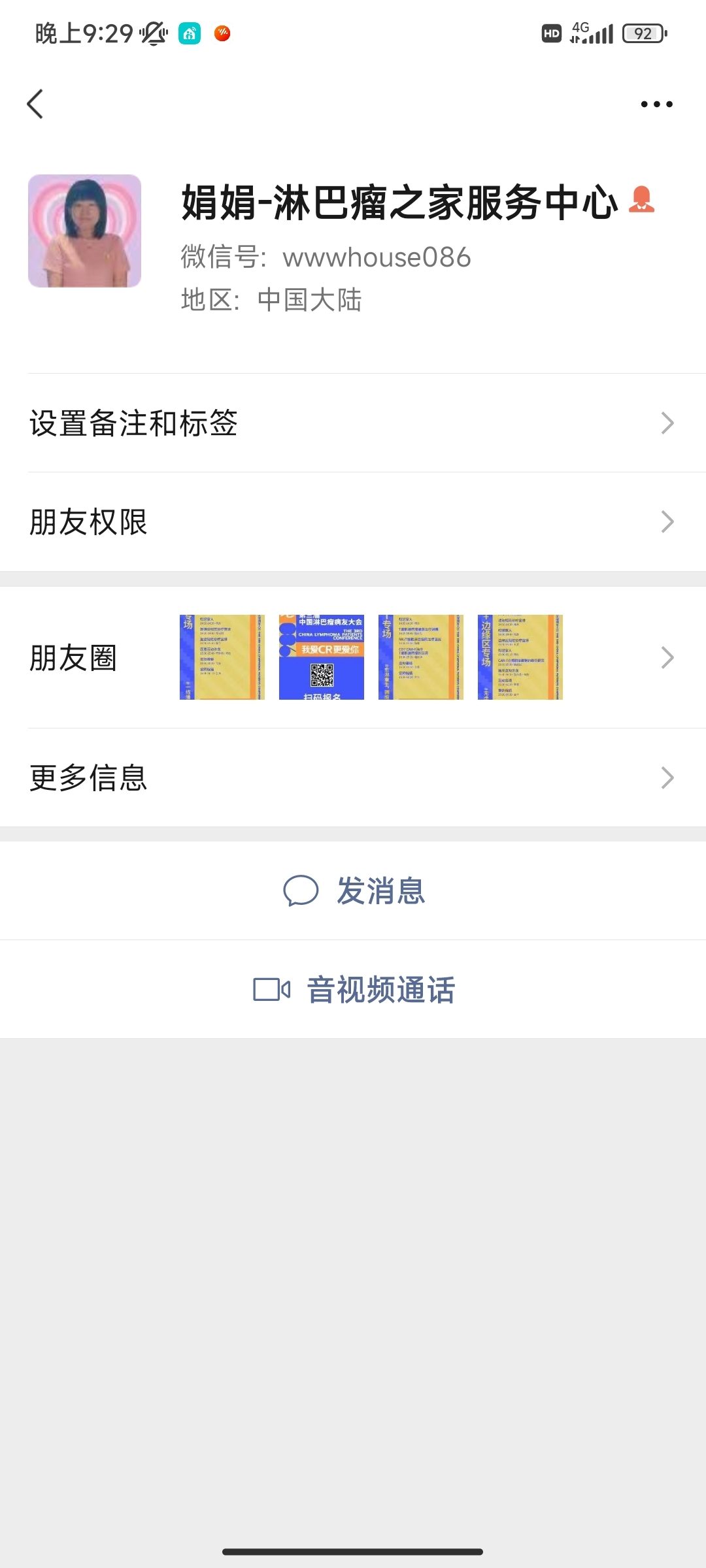Open the three-dot more options menu

(656, 104)
